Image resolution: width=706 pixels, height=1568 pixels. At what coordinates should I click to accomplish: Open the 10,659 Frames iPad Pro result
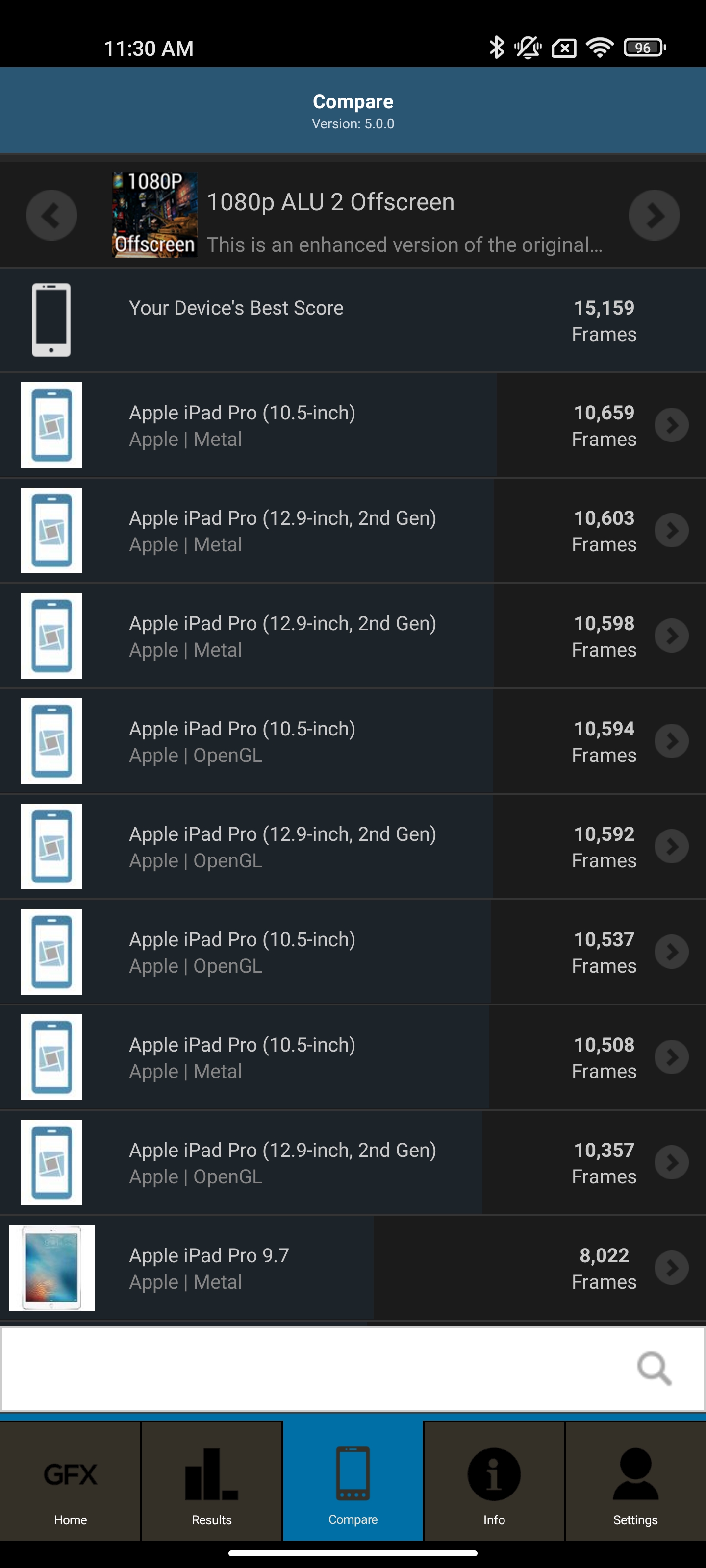point(671,425)
